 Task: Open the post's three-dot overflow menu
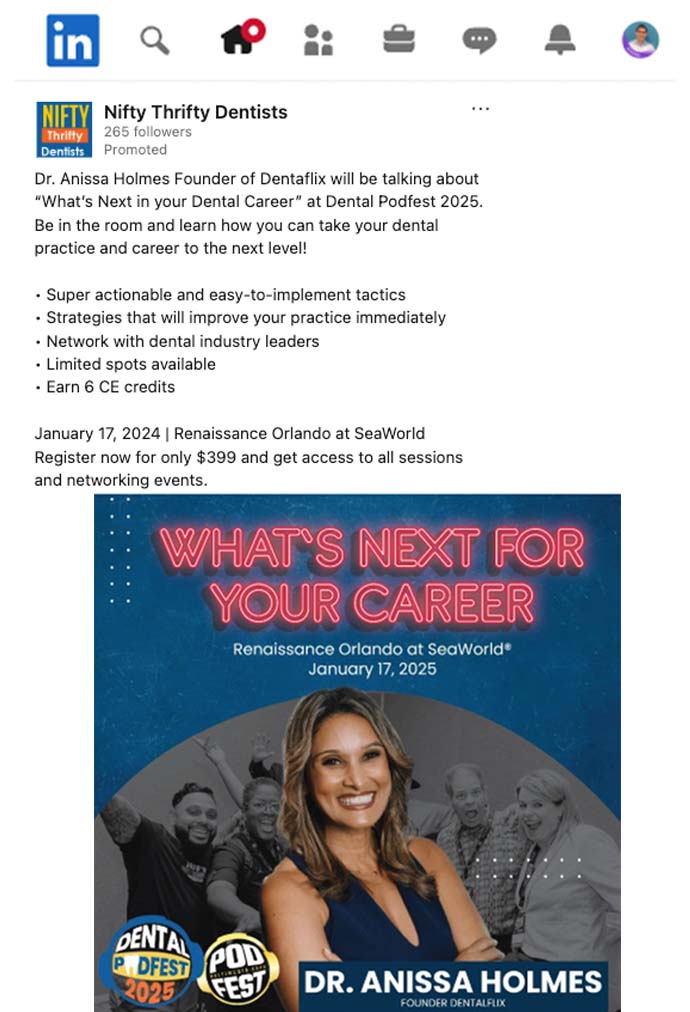[480, 108]
